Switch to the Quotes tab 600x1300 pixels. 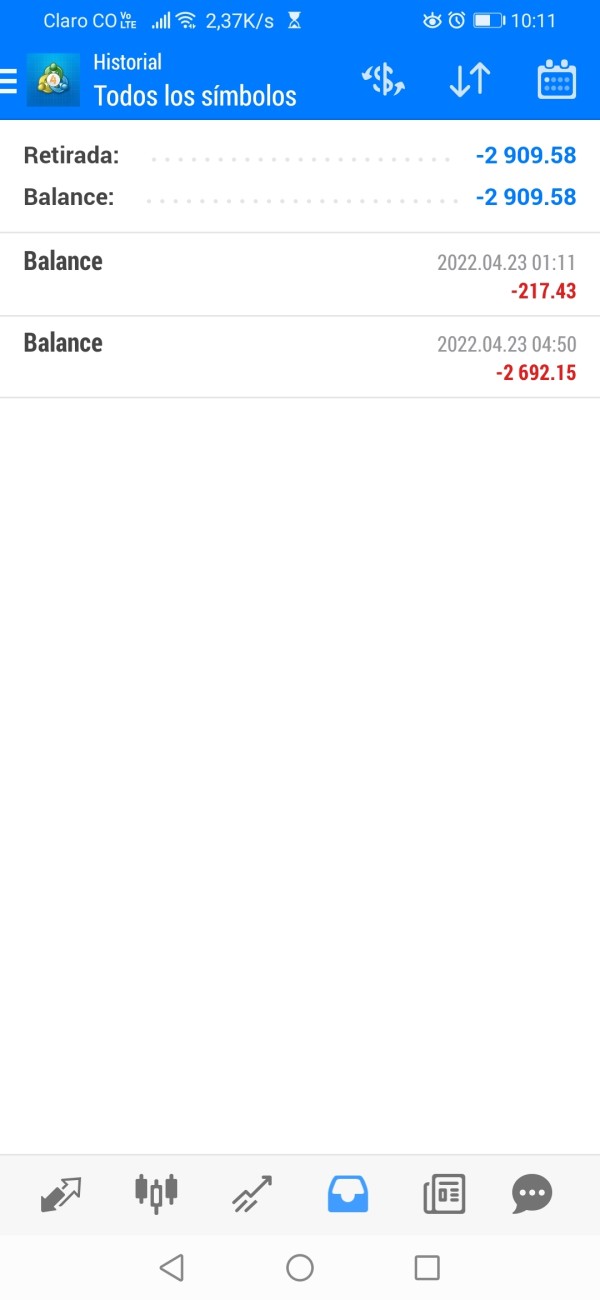(61, 1193)
